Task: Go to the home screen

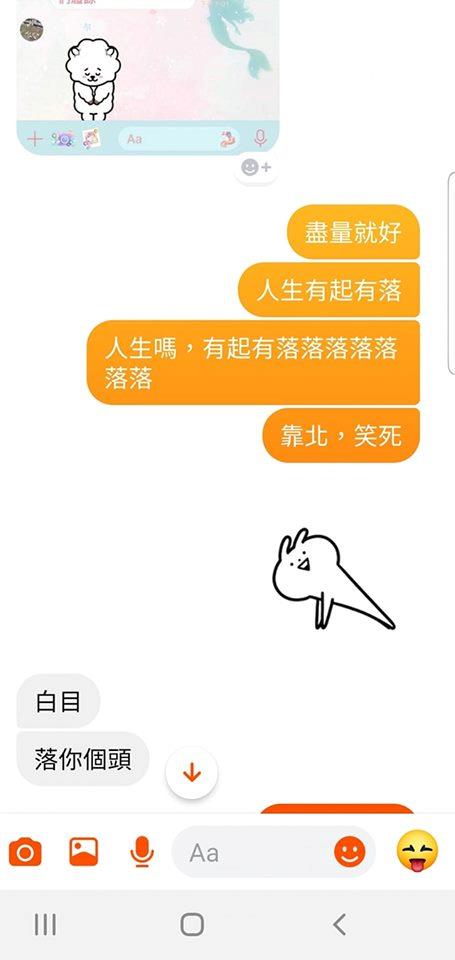Action: coord(192,924)
